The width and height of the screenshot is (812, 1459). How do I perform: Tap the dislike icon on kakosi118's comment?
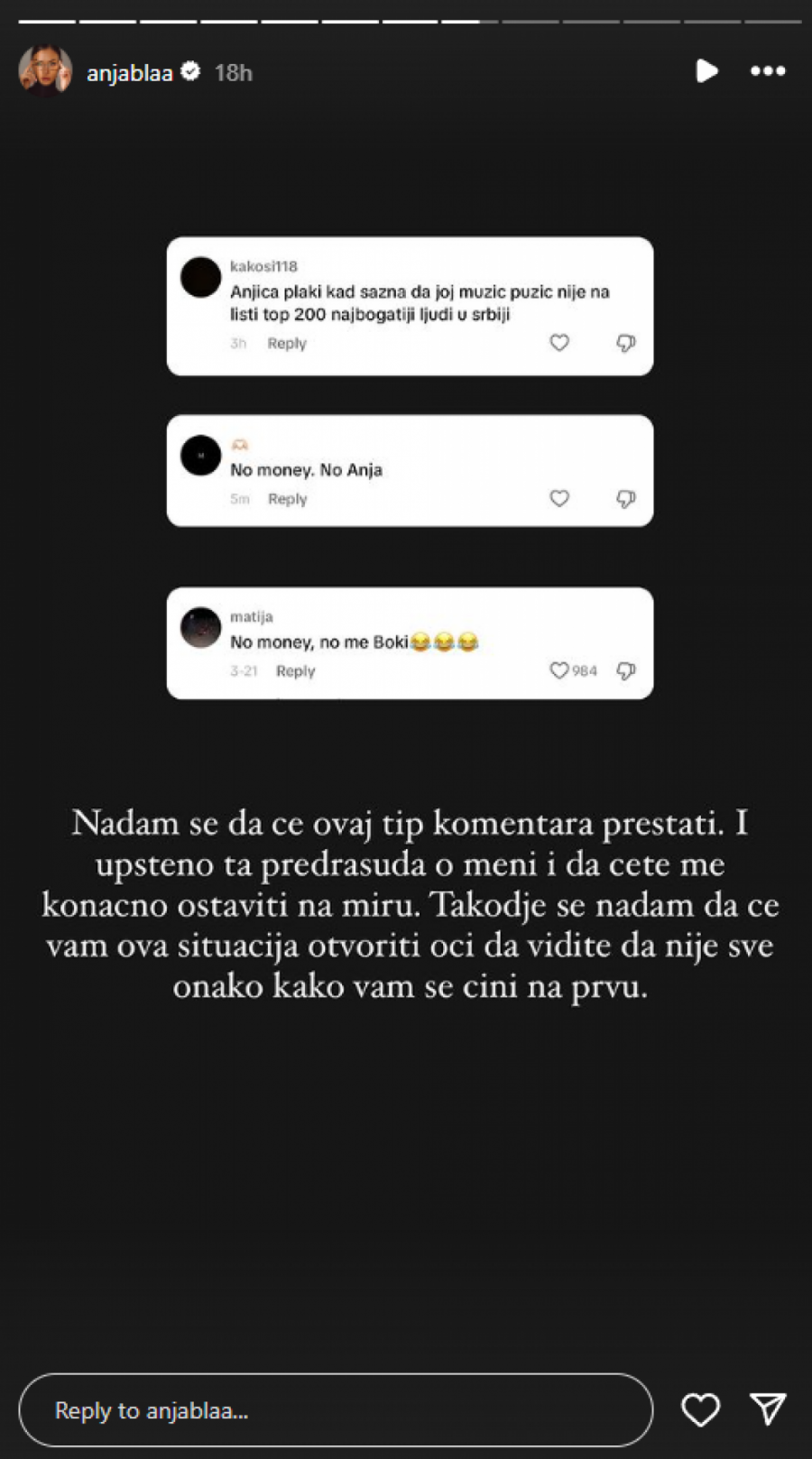click(x=624, y=342)
